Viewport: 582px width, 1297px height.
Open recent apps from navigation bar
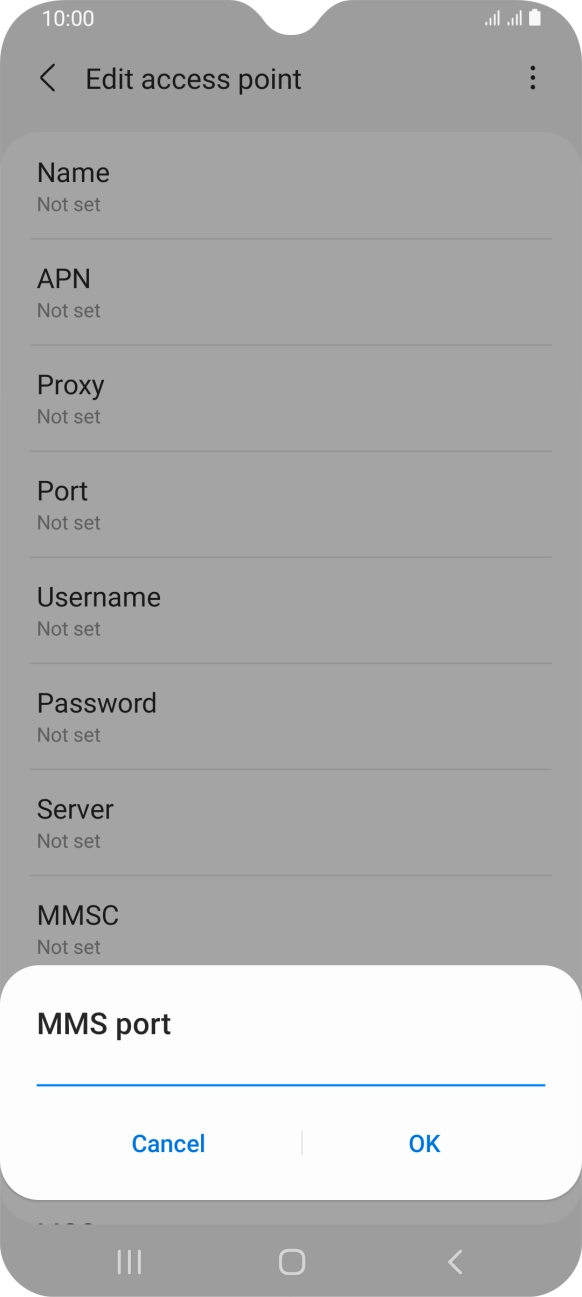(129, 1262)
